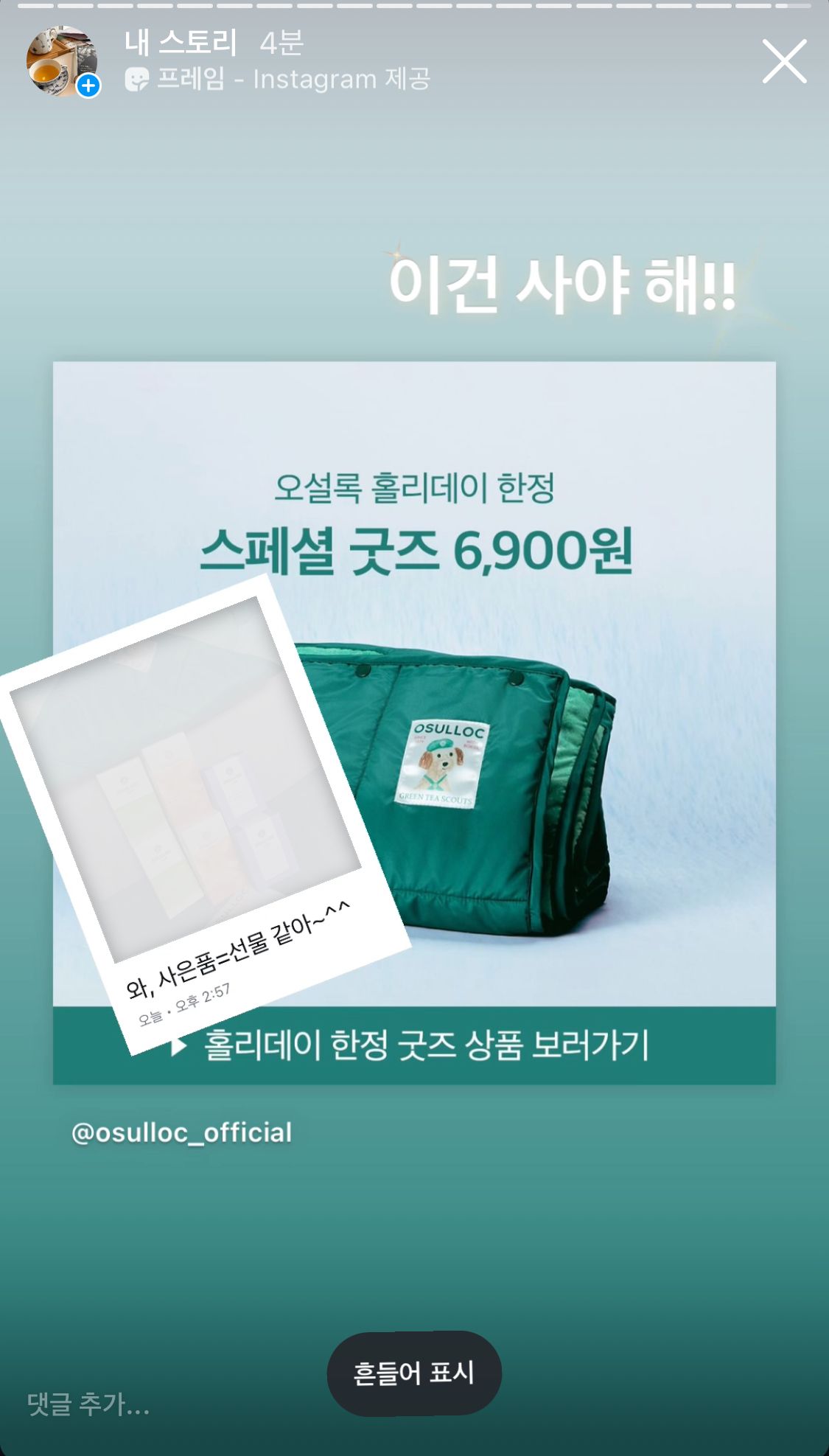Open my profile picture with plus badge
This screenshot has width=829, height=1456.
pos(62,61)
